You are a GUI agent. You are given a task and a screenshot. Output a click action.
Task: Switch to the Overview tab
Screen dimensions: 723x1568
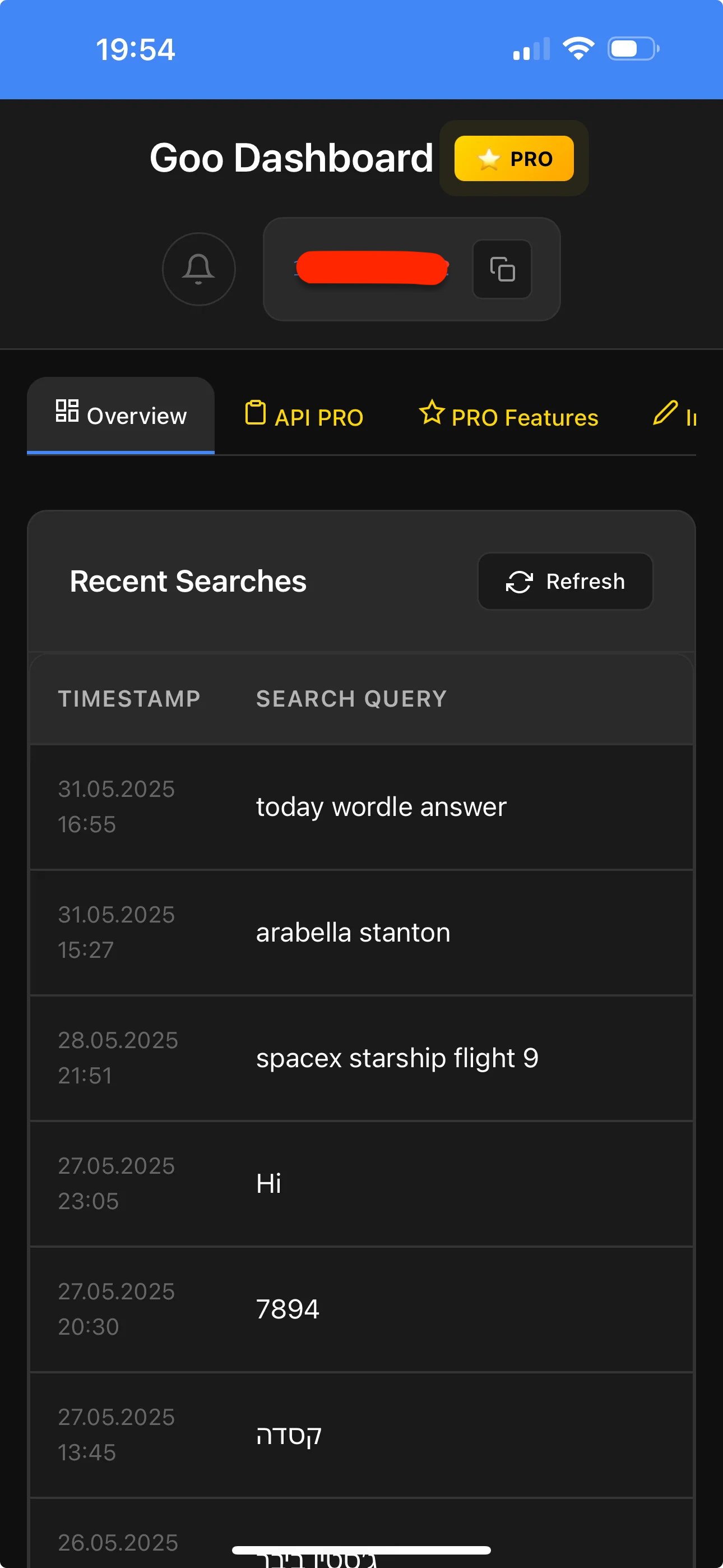coord(121,416)
